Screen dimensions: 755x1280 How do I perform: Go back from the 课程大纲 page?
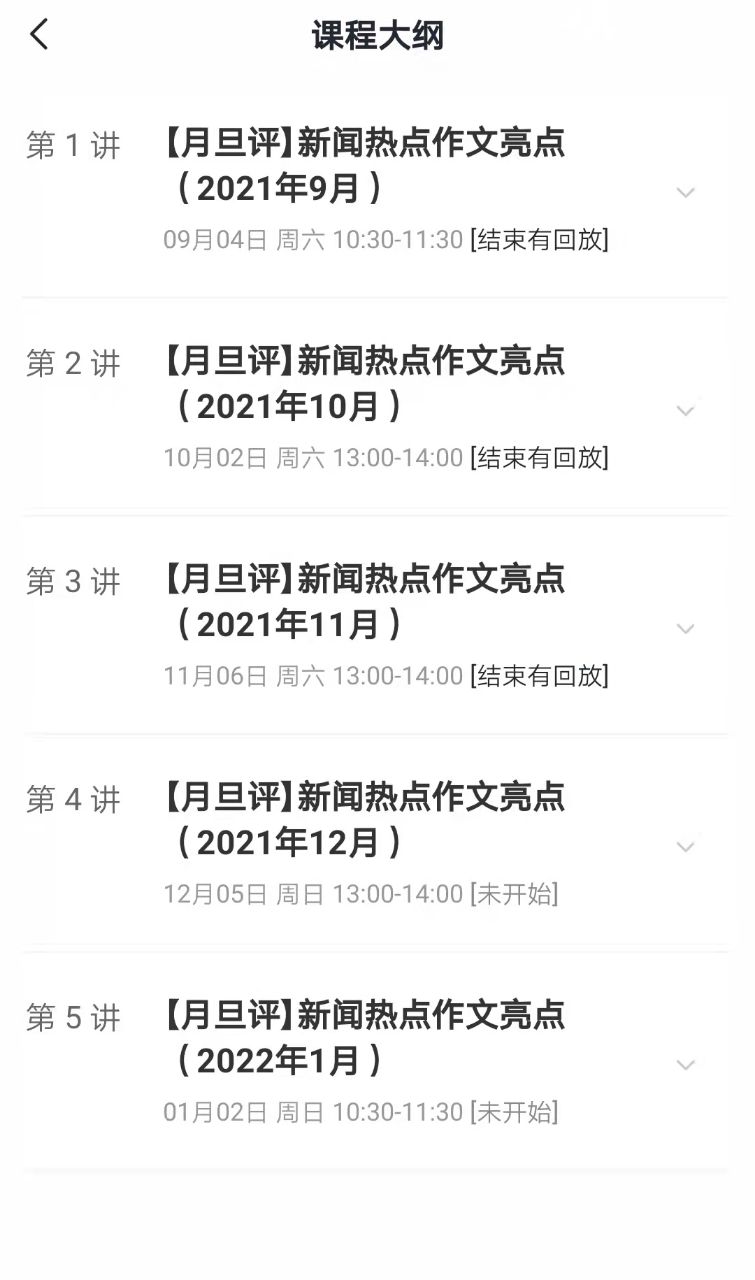point(39,35)
